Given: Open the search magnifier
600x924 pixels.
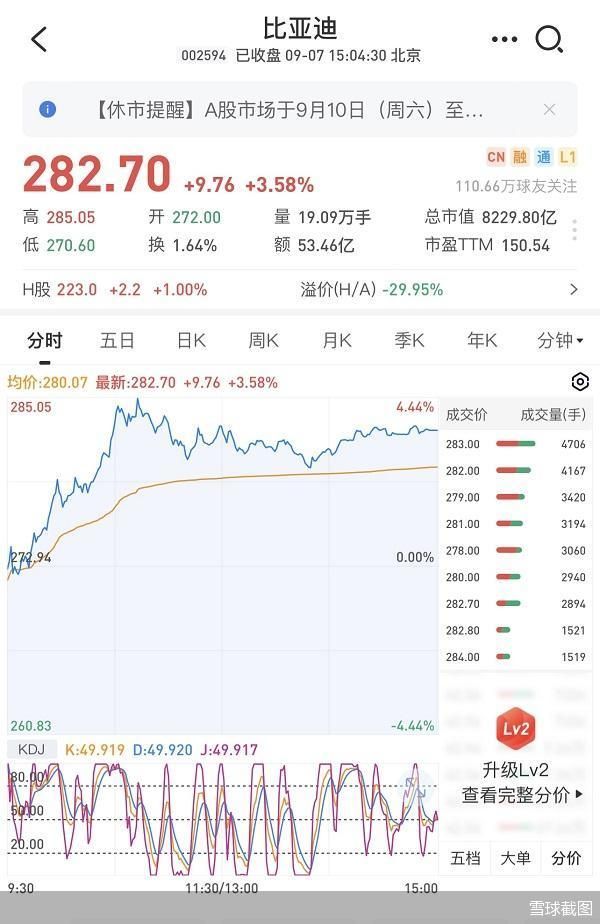Looking at the screenshot, I should pos(549,40).
